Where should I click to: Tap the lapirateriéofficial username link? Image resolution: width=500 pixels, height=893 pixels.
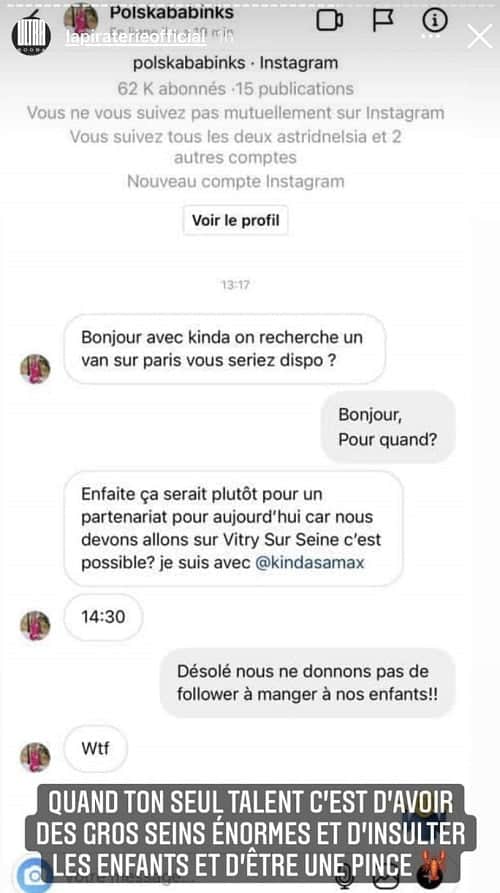click(x=136, y=37)
